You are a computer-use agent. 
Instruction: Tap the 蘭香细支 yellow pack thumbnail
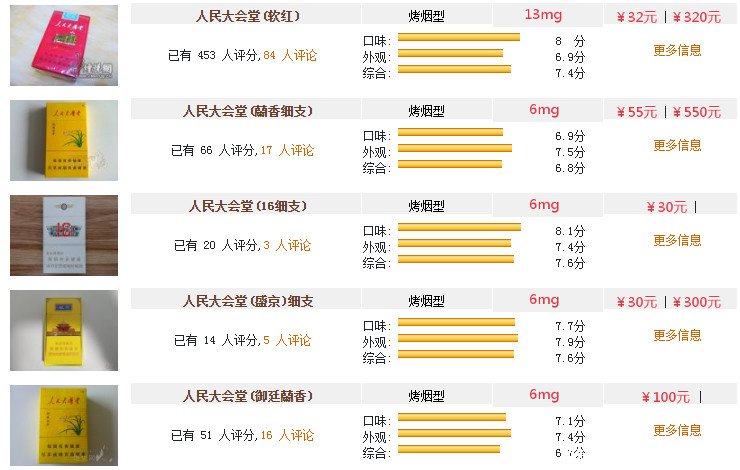(x=64, y=140)
